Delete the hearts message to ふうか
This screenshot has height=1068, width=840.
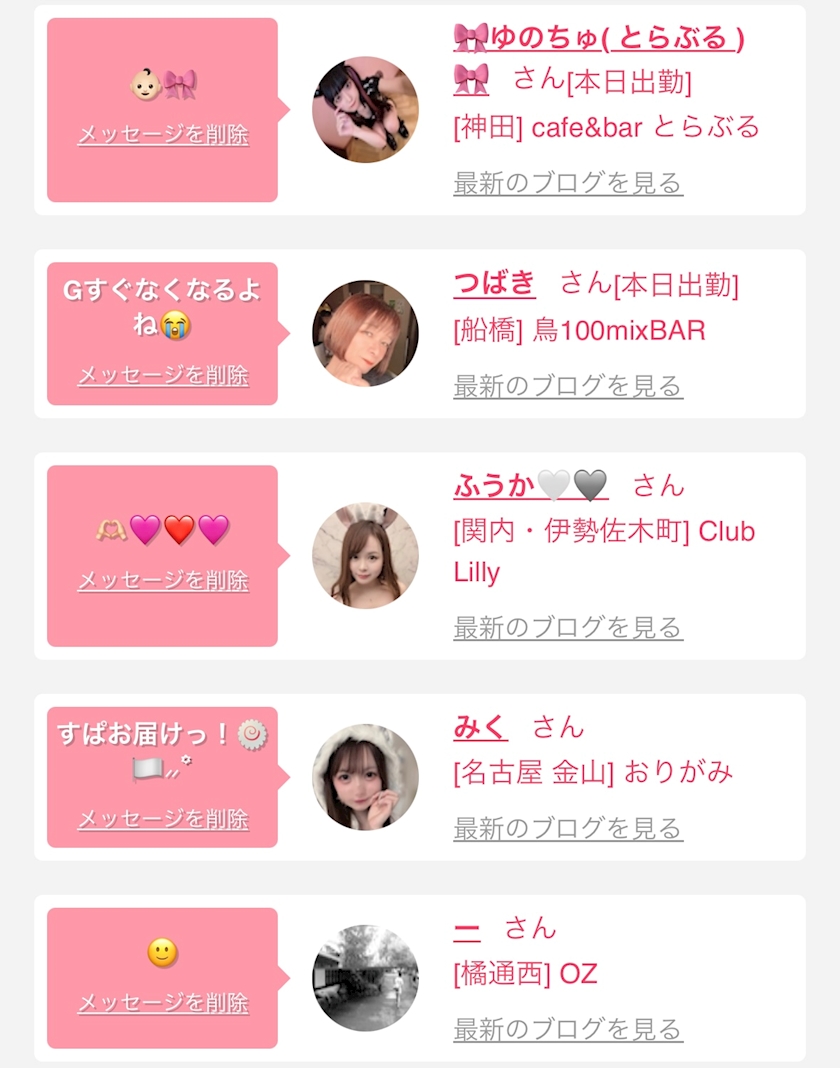coord(163,580)
